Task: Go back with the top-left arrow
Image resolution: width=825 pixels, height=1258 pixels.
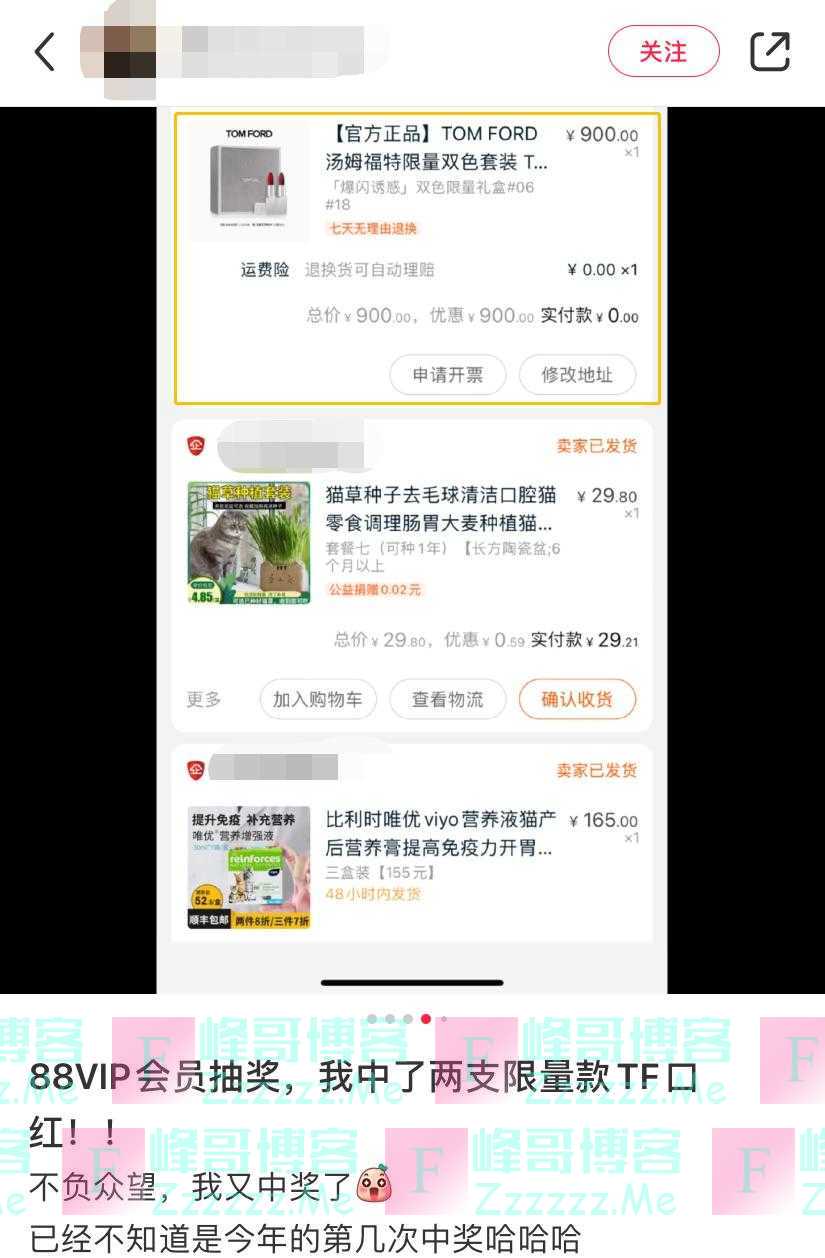Action: pos(45,51)
